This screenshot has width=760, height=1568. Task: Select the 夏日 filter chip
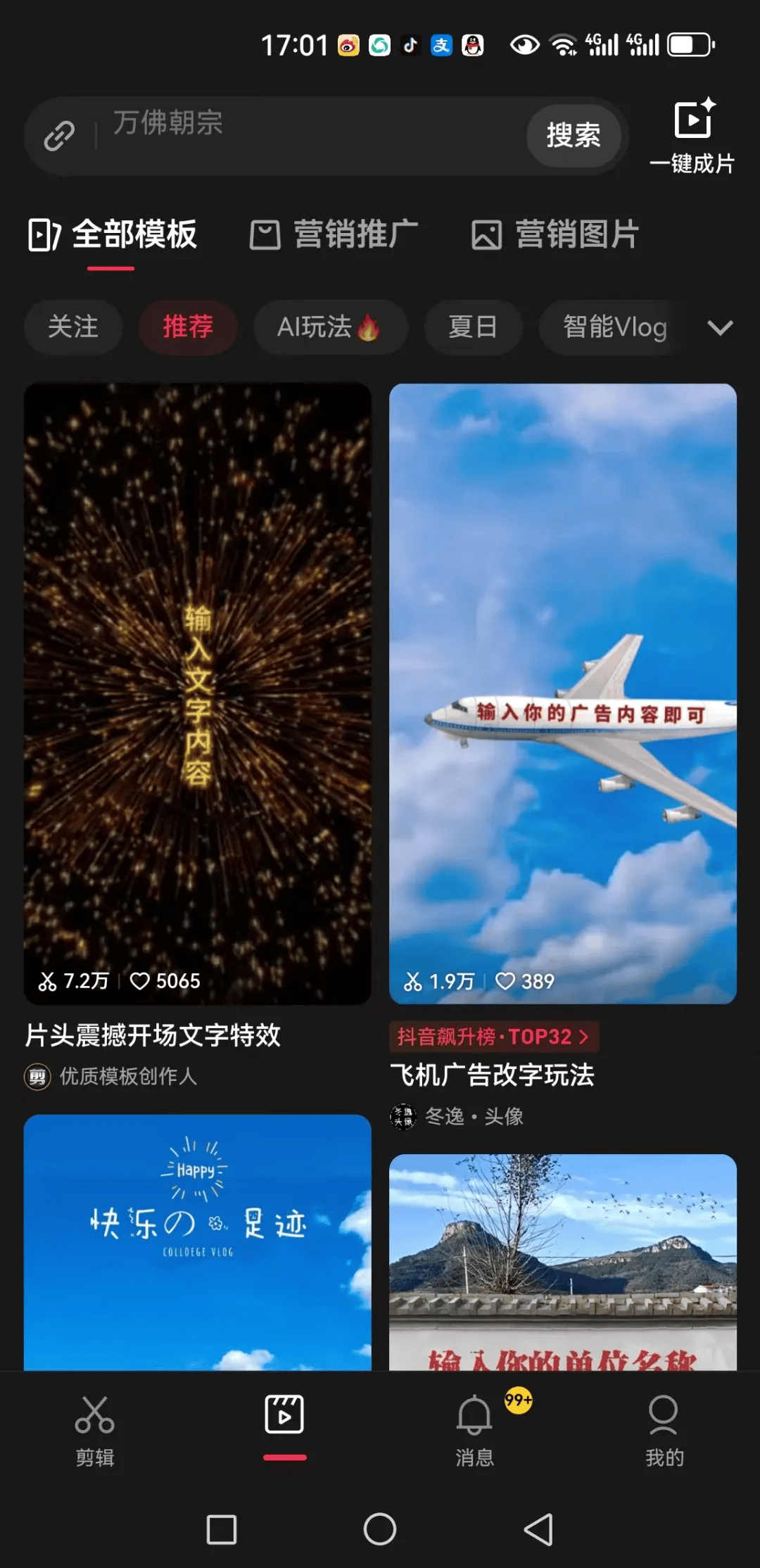[x=473, y=327]
